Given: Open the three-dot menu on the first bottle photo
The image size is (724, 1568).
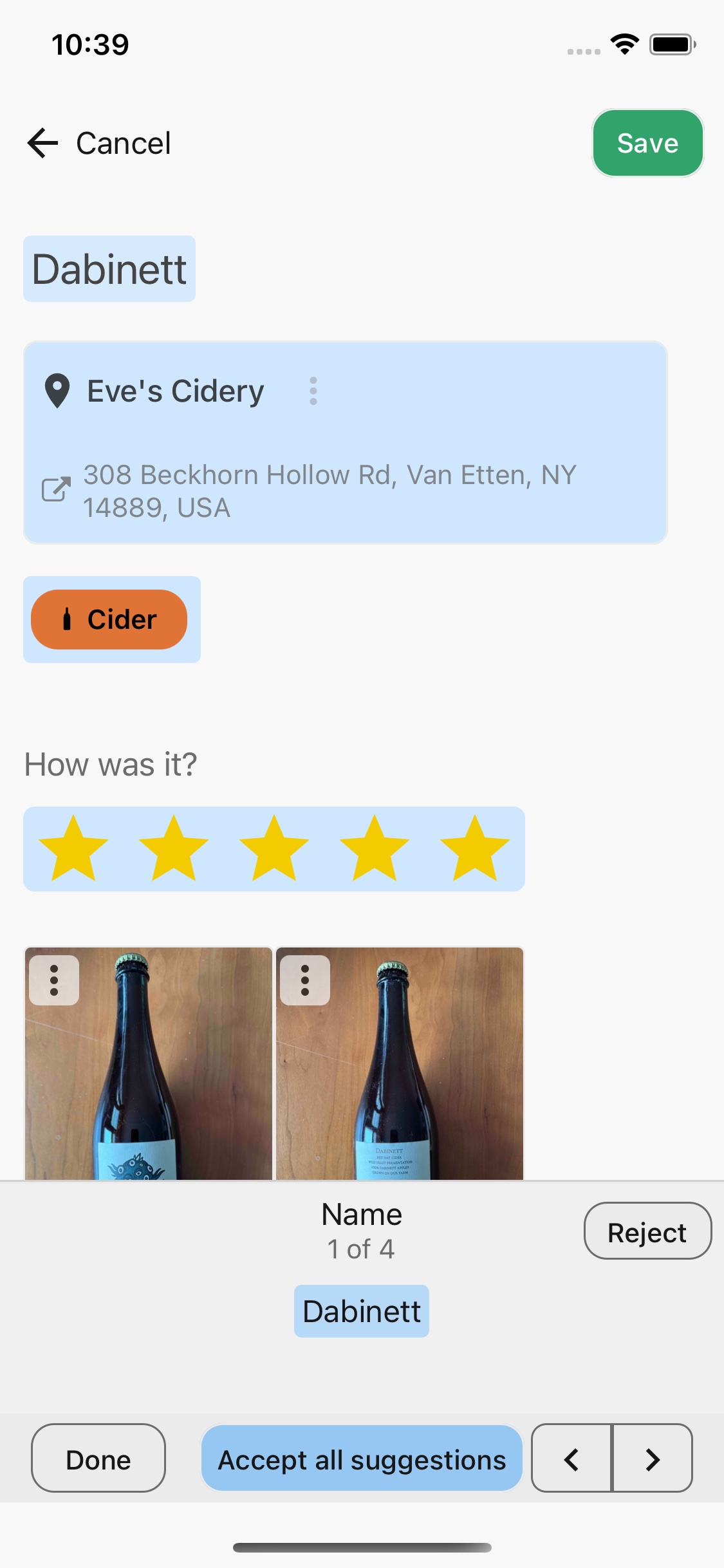Looking at the screenshot, I should [x=53, y=979].
